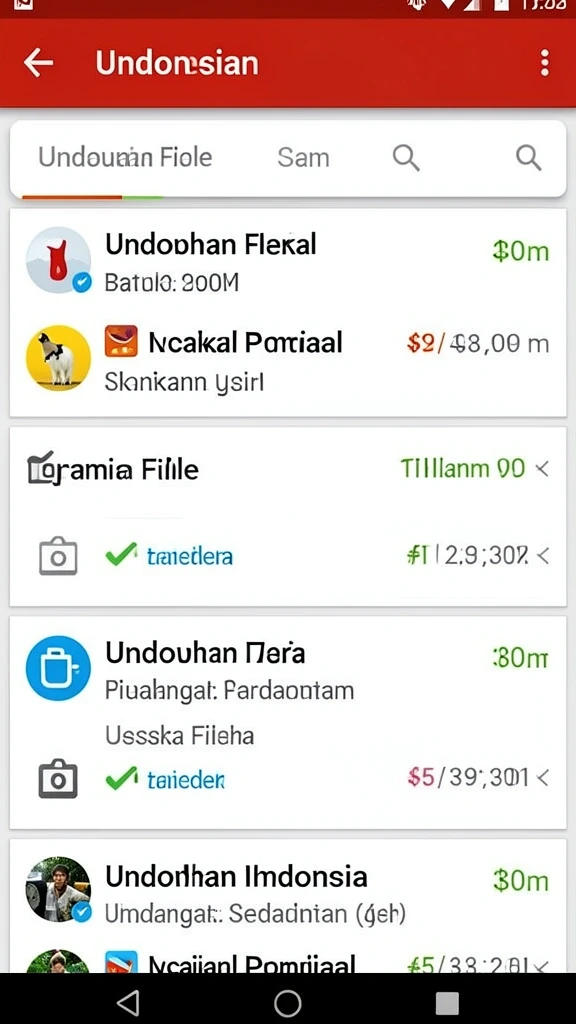This screenshot has width=576, height=1024.
Task: Select the Undouan Fiole tab
Action: pyautogui.click(x=125, y=157)
